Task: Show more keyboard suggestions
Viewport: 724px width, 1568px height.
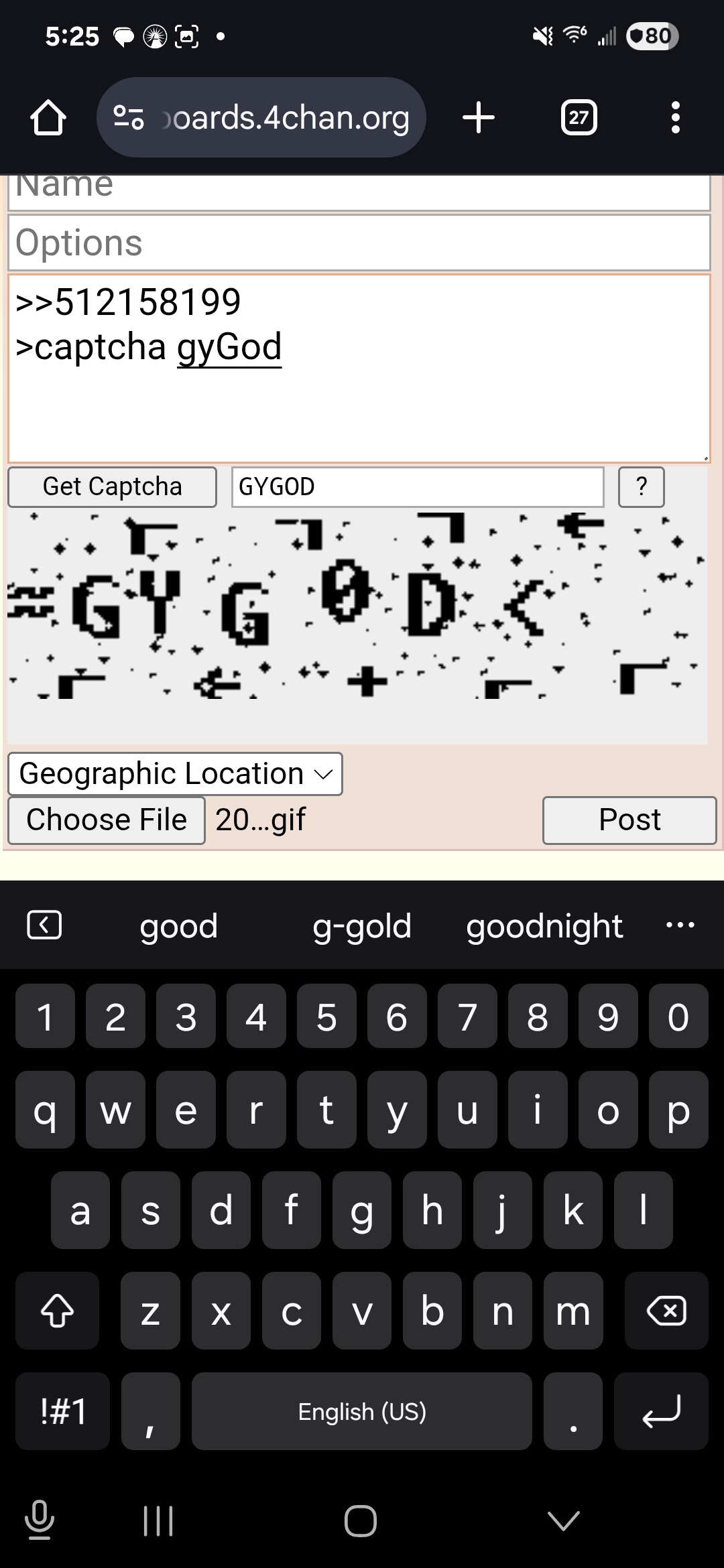Action: tap(680, 925)
